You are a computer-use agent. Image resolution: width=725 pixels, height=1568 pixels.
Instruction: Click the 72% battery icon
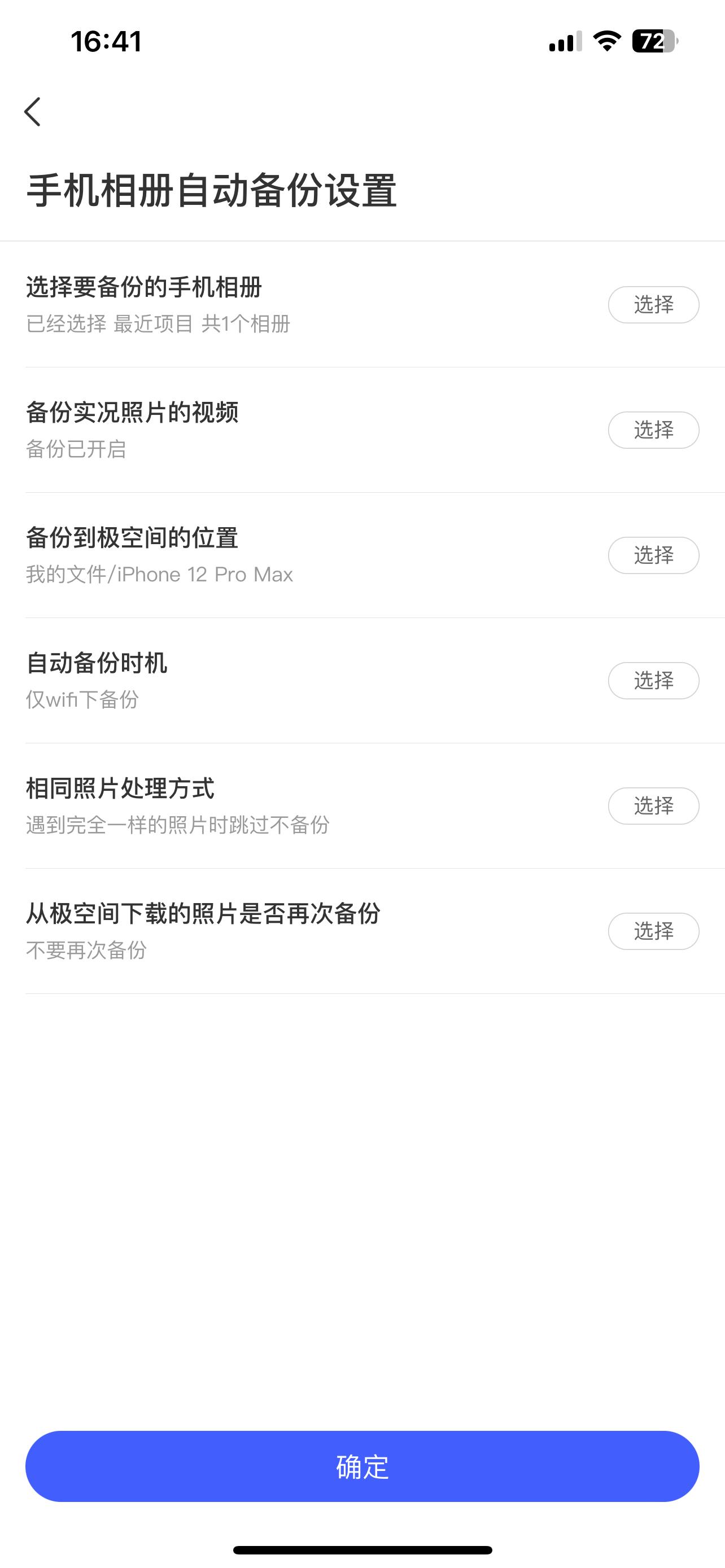[x=653, y=41]
